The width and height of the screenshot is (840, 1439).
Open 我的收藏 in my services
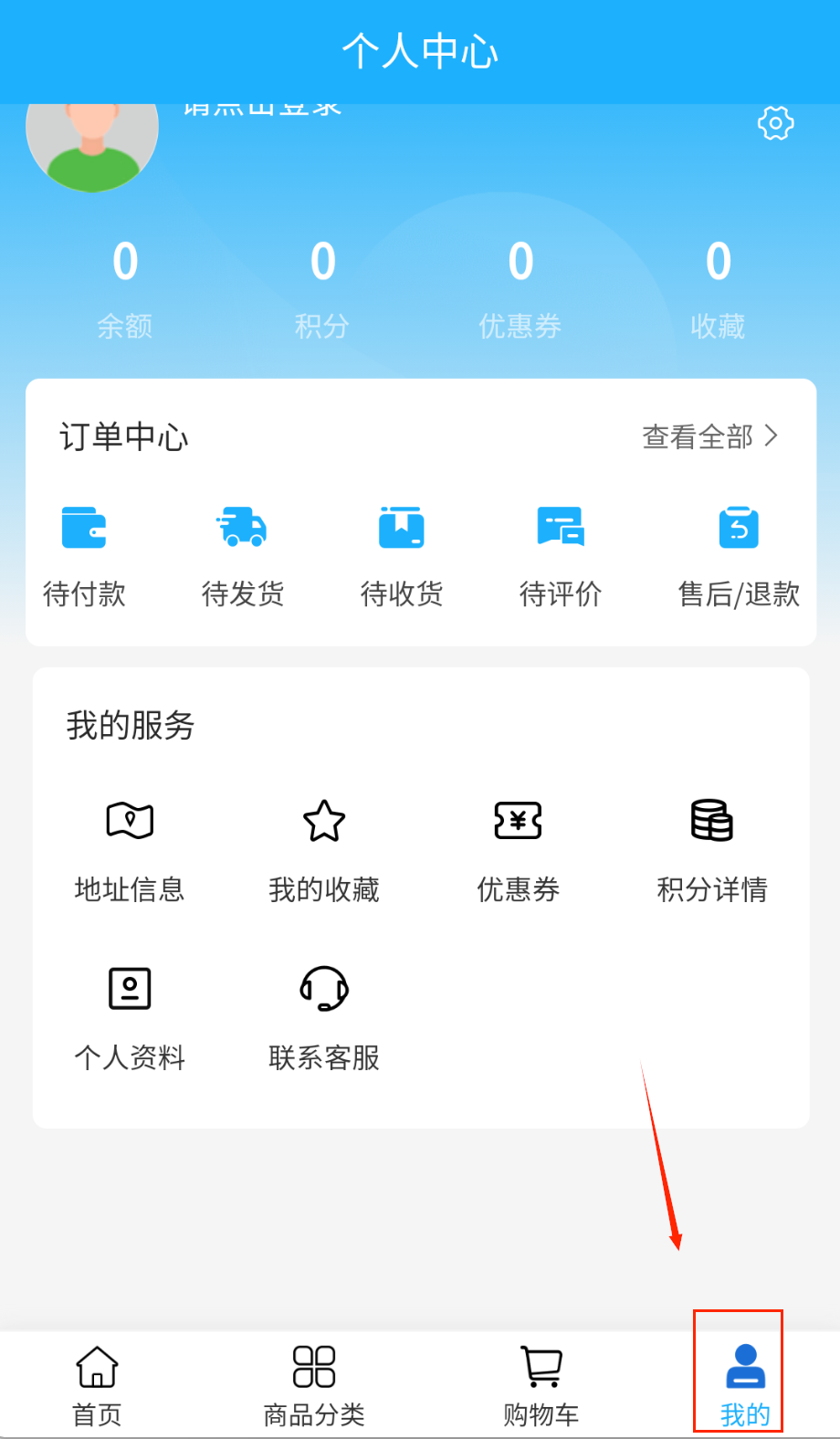[324, 849]
